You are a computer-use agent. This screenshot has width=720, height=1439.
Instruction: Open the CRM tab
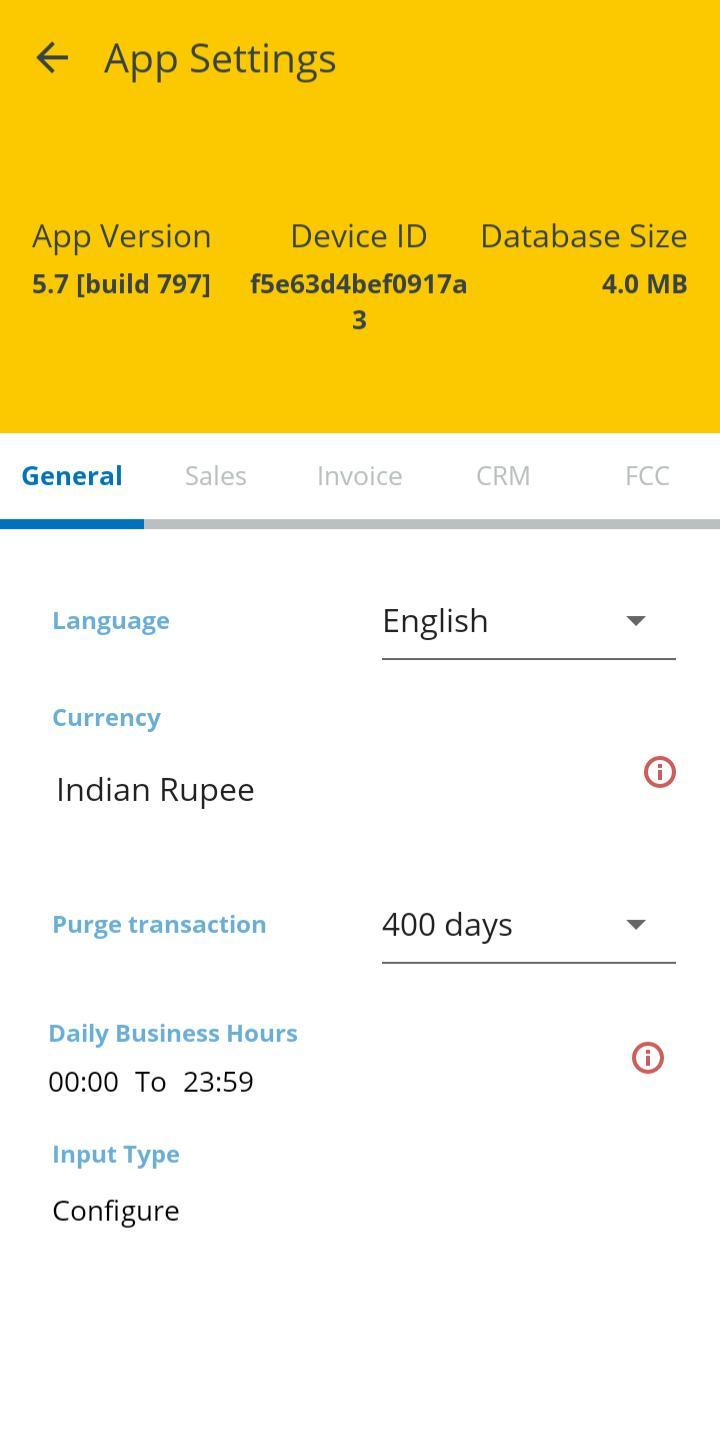tap(503, 476)
